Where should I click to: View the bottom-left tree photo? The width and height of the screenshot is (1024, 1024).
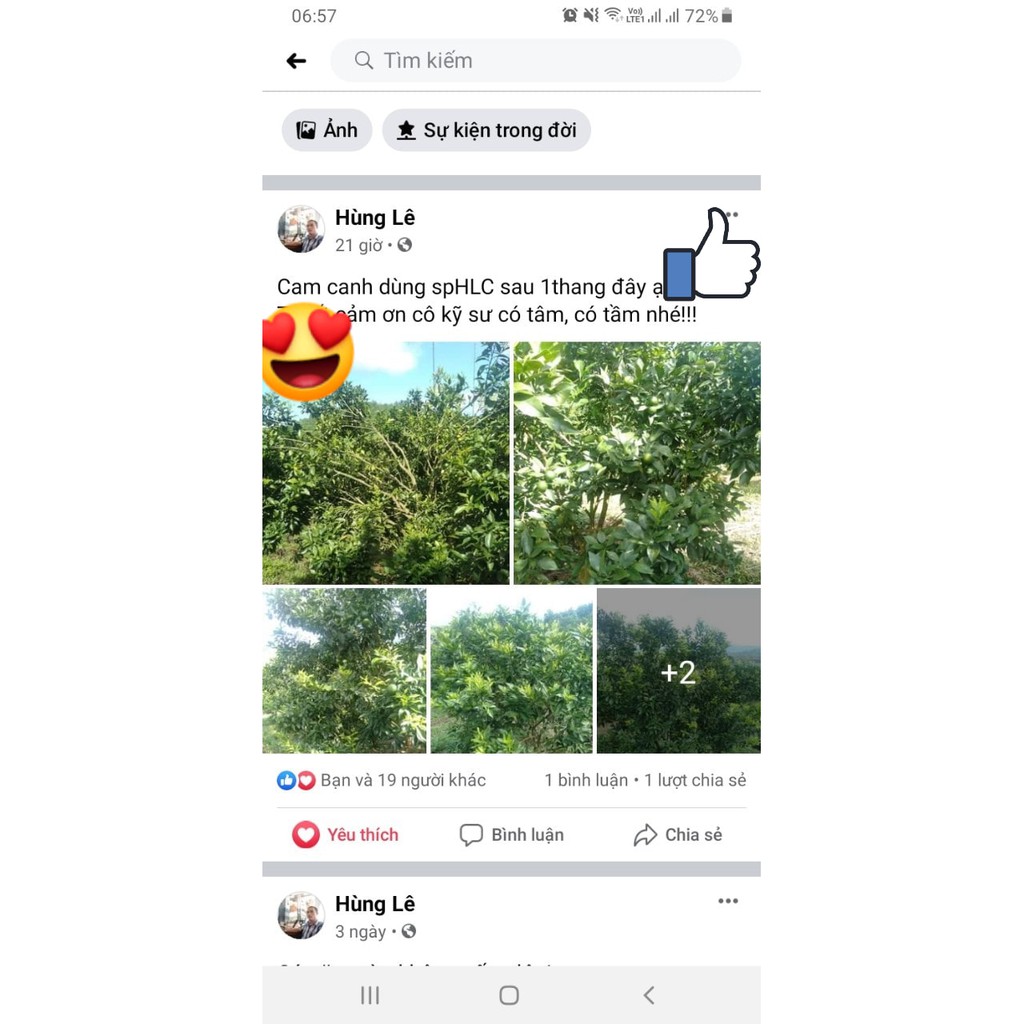pos(344,671)
